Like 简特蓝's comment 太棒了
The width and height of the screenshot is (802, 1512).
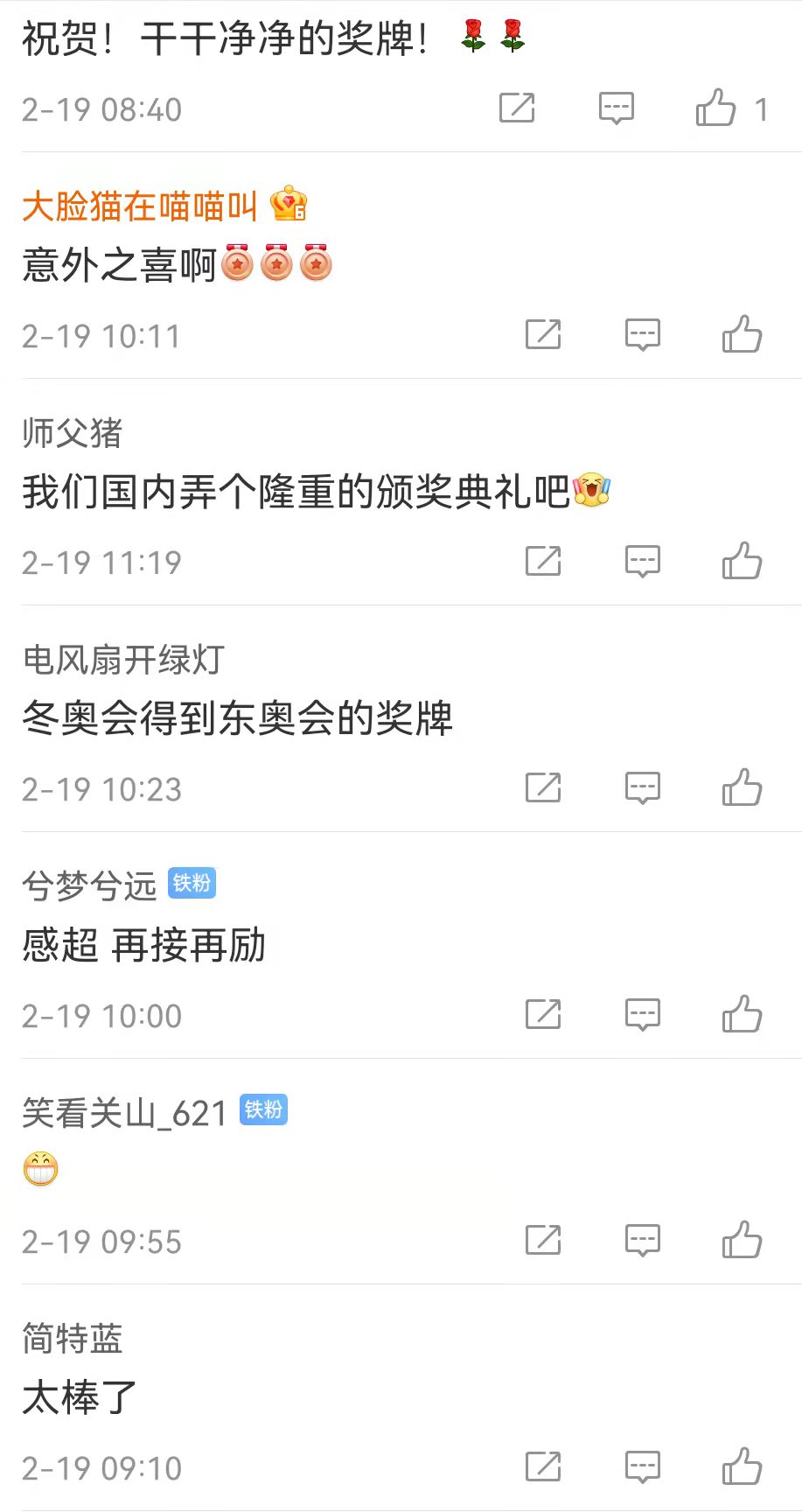(742, 1466)
